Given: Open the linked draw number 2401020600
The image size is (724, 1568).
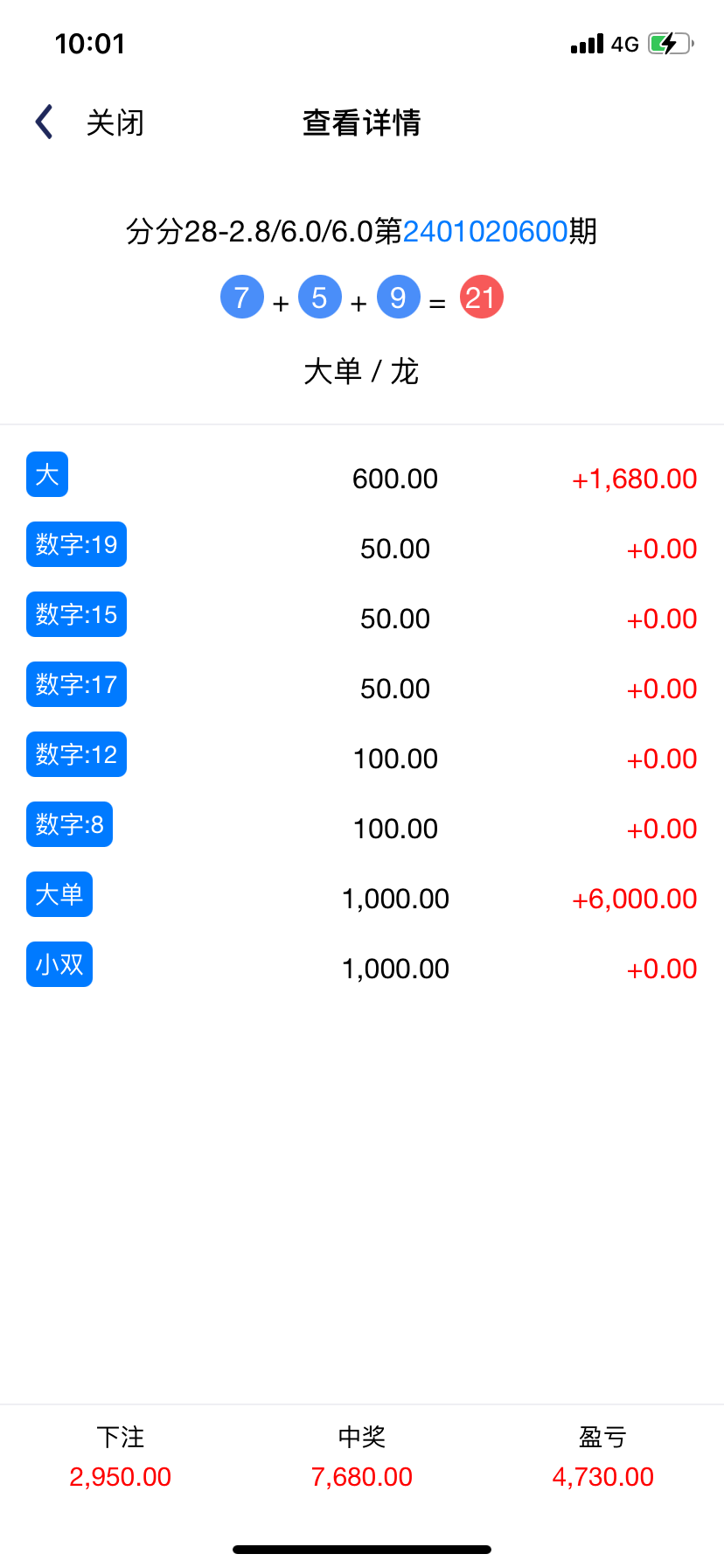Looking at the screenshot, I should coord(485,232).
